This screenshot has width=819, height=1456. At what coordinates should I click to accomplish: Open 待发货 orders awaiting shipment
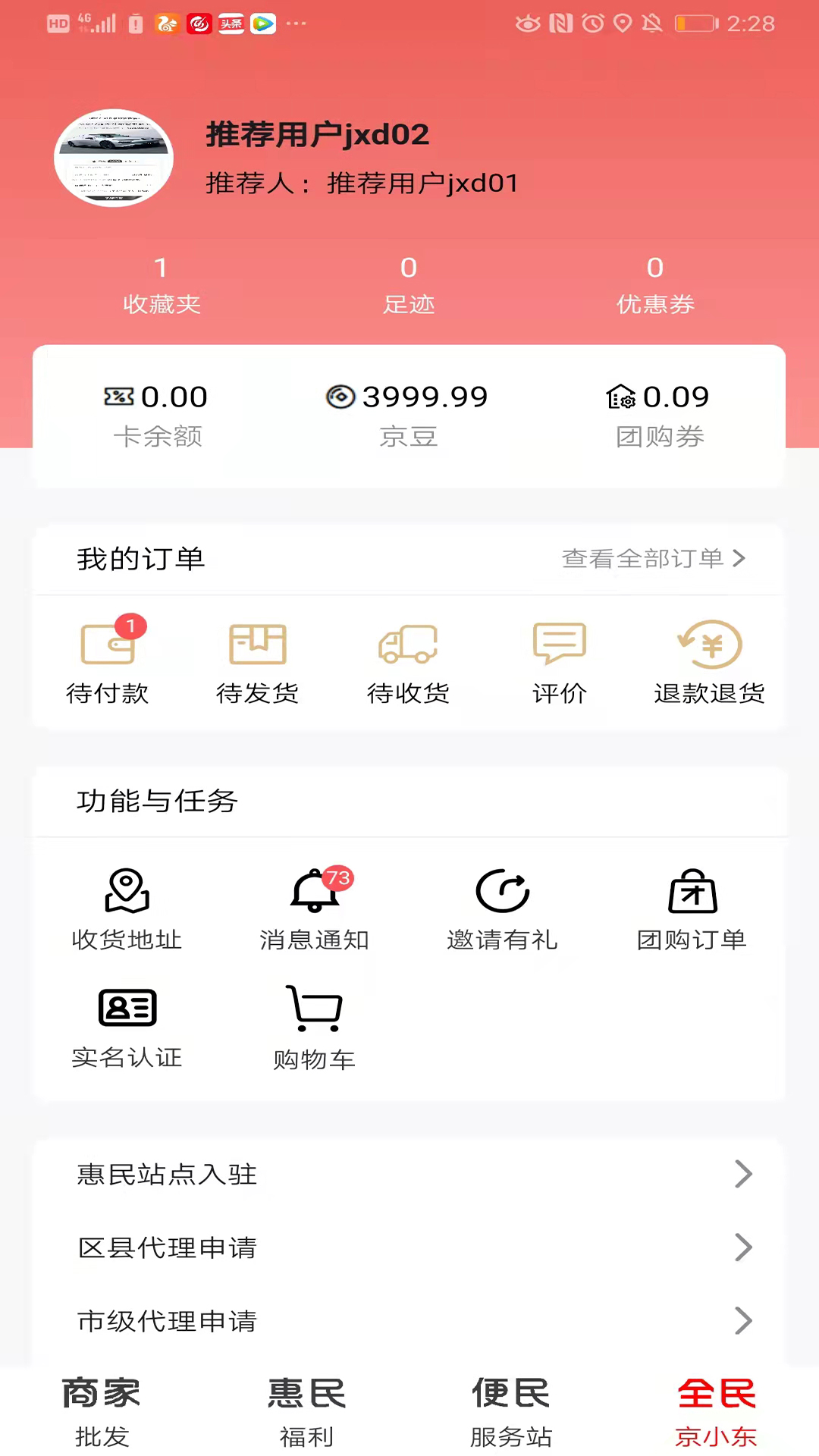(x=258, y=661)
